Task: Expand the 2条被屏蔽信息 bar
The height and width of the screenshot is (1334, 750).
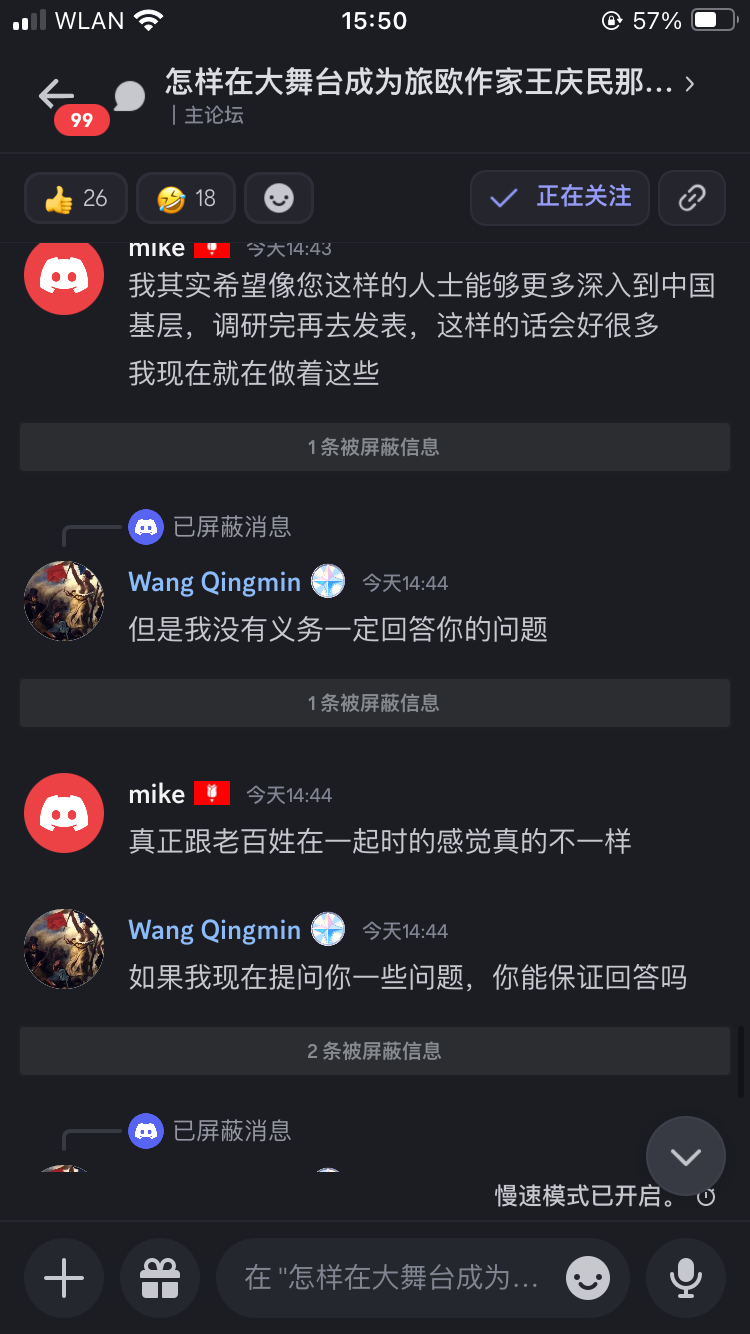Action: tap(374, 1051)
